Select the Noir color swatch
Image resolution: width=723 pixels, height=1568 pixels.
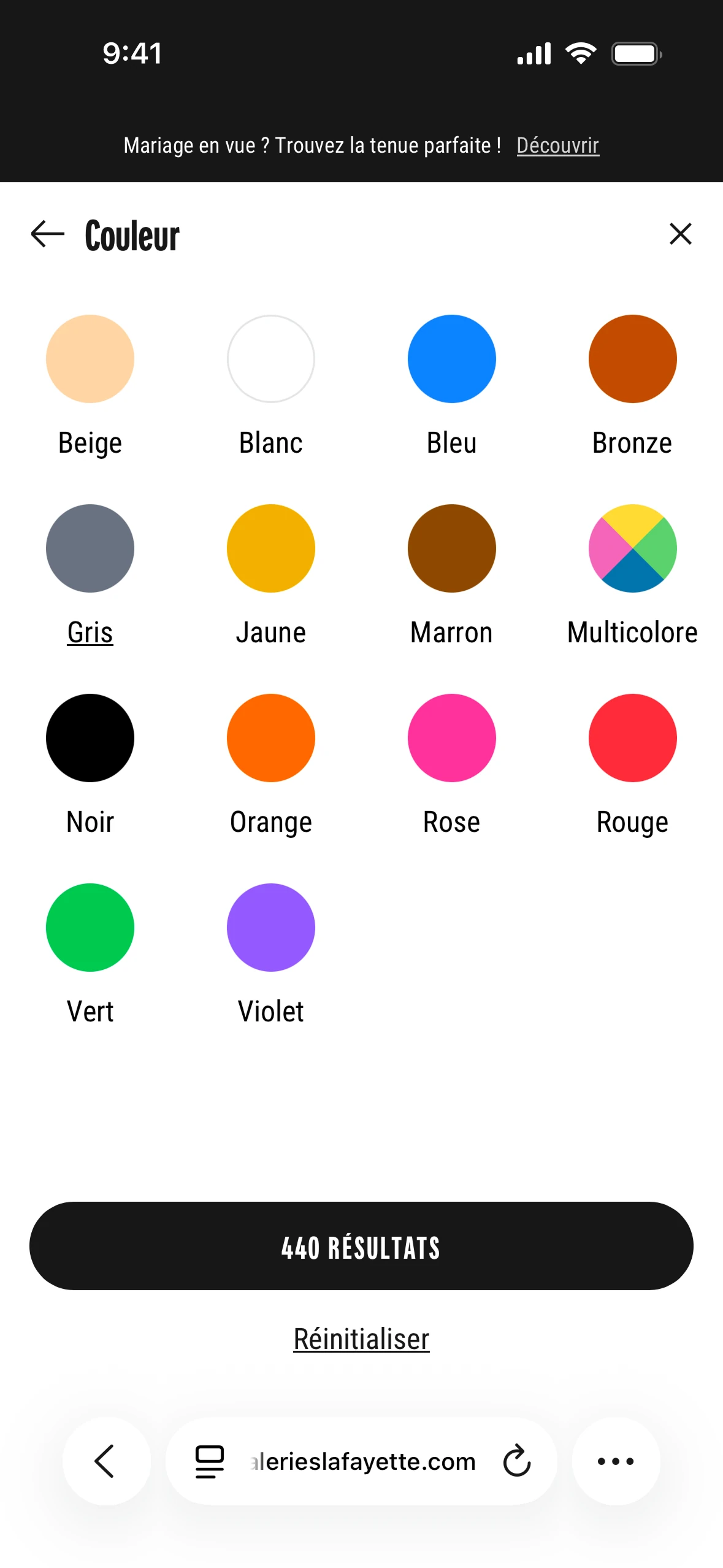tap(90, 739)
